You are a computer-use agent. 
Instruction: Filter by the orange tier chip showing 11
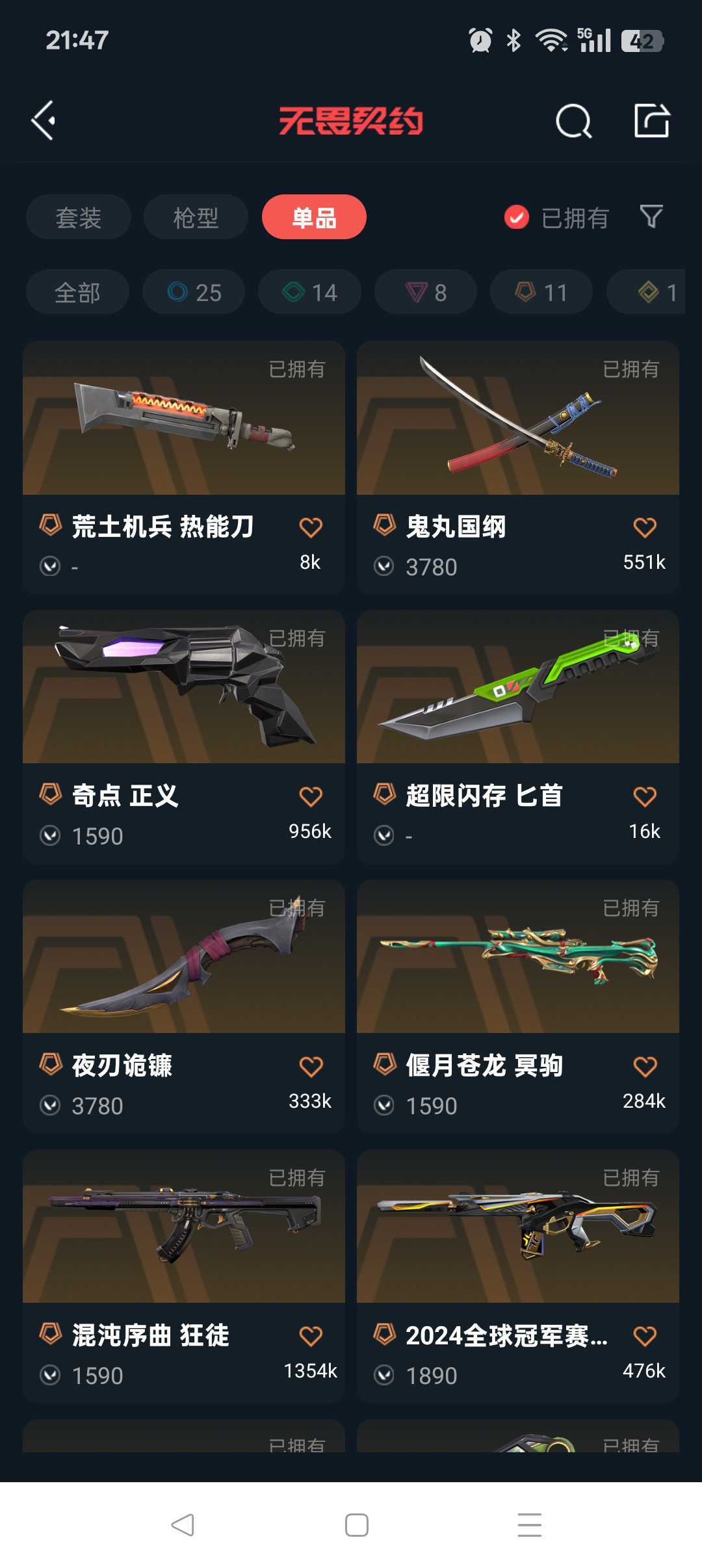click(541, 292)
